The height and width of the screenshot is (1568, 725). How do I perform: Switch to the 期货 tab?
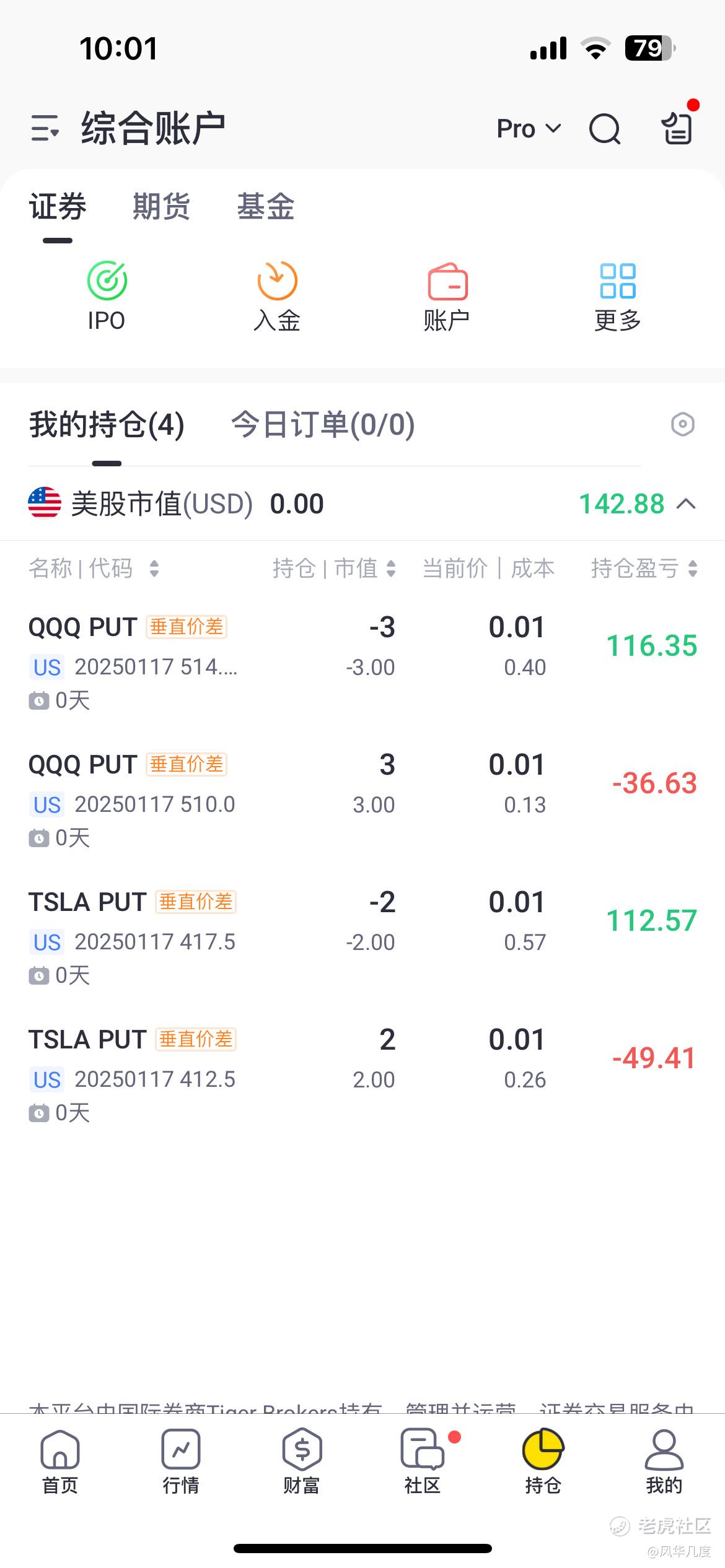pyautogui.click(x=161, y=206)
